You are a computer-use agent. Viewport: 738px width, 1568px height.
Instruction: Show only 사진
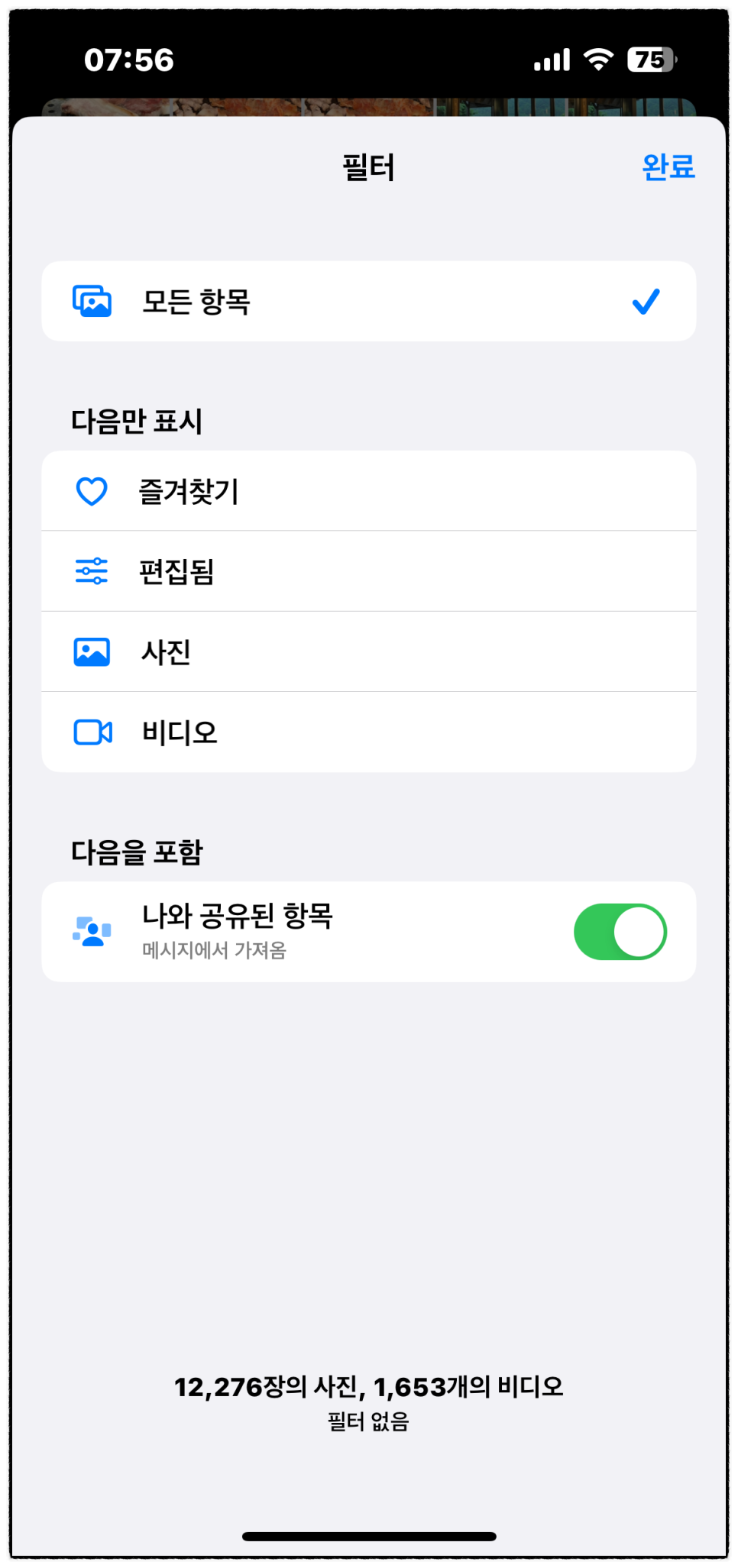tap(368, 652)
